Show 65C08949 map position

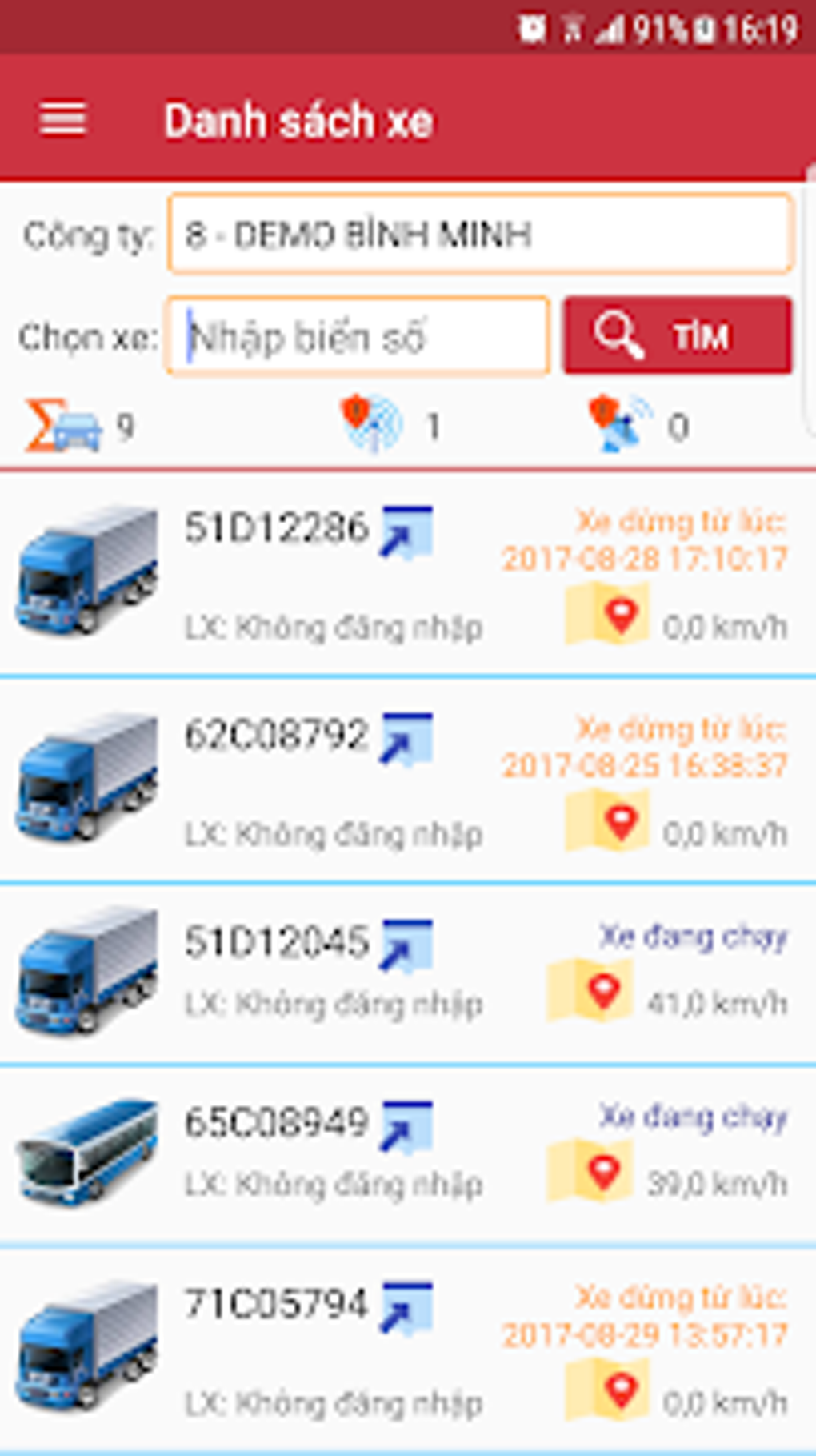pos(590,1172)
